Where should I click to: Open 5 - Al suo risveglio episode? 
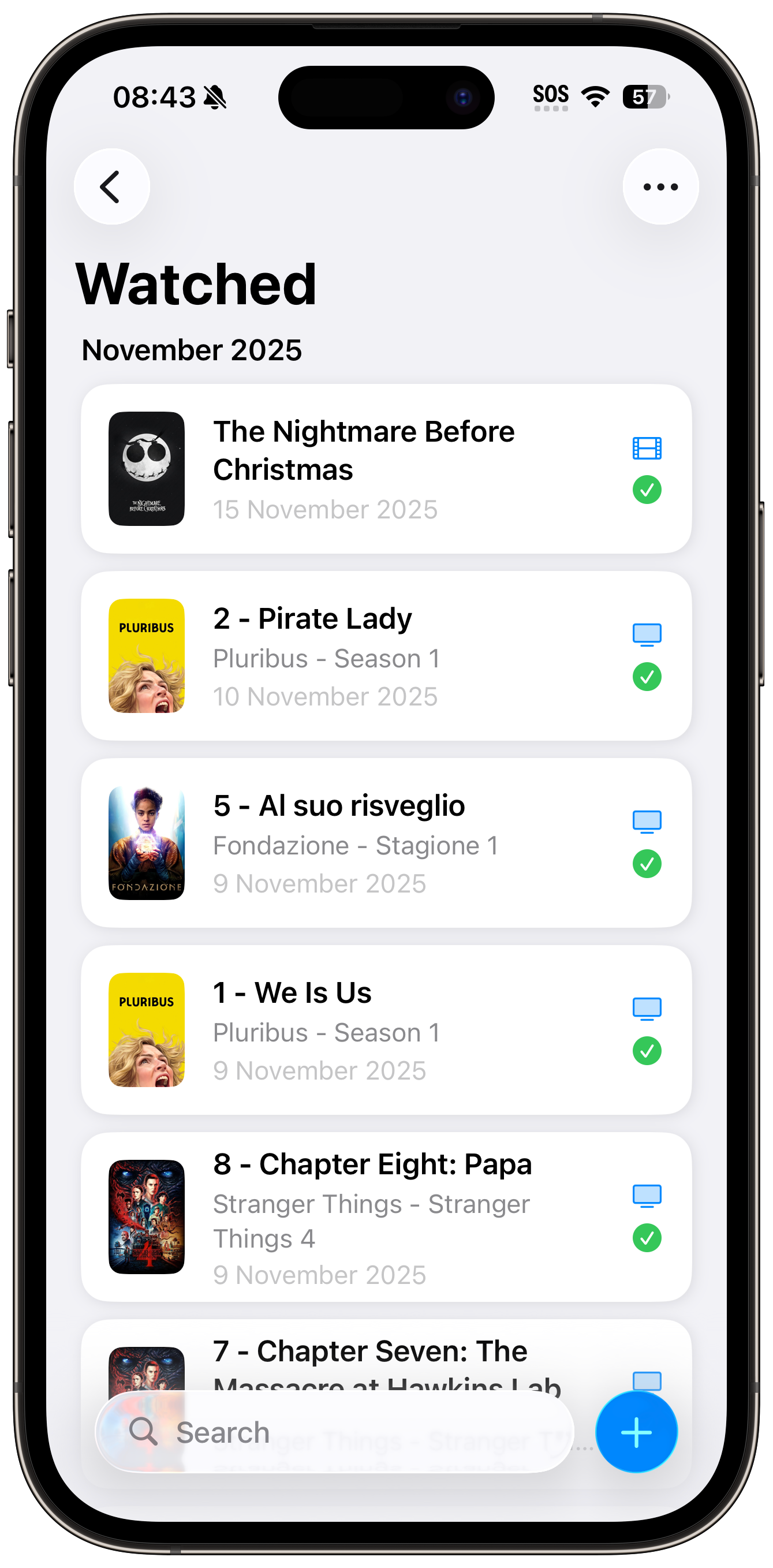[x=363, y=842]
